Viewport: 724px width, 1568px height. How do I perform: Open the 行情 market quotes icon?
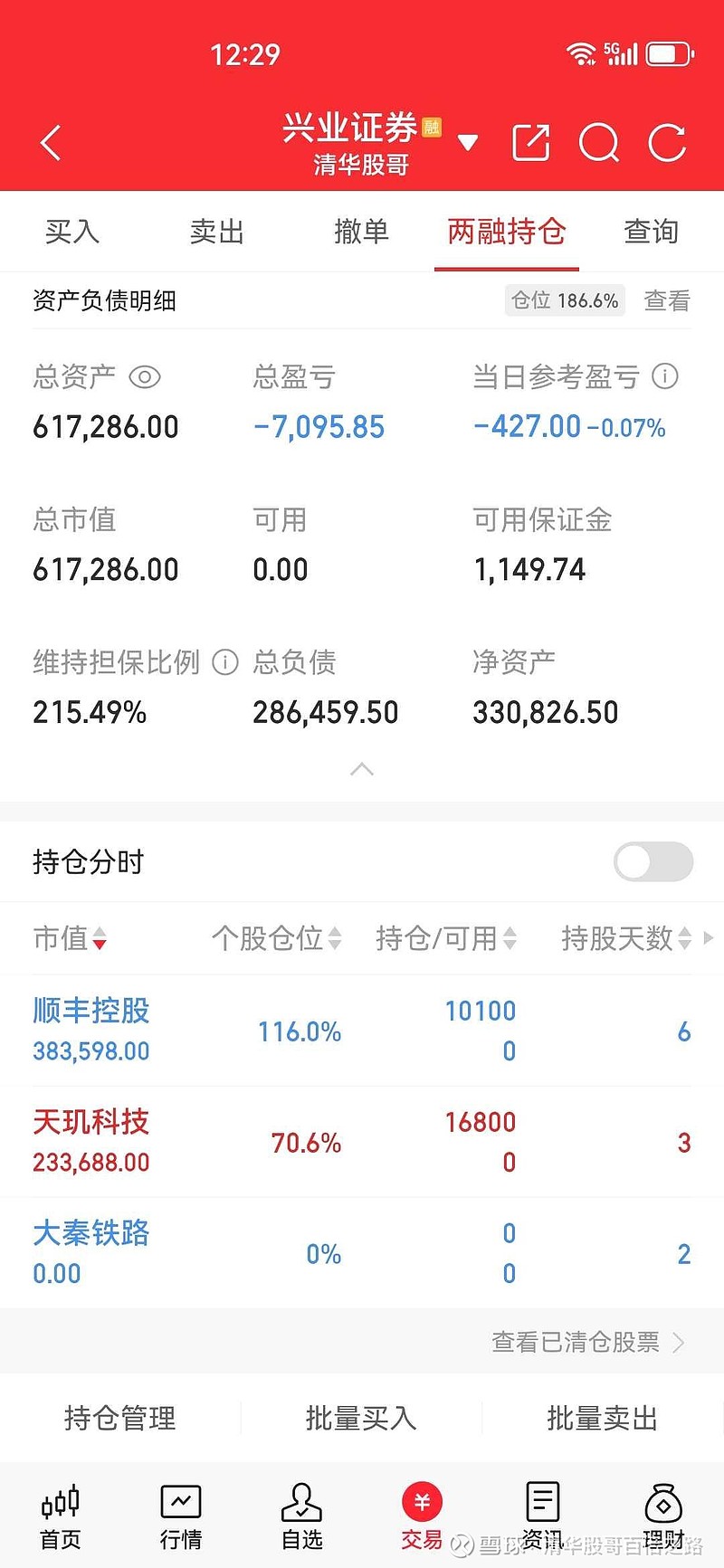(x=180, y=1511)
